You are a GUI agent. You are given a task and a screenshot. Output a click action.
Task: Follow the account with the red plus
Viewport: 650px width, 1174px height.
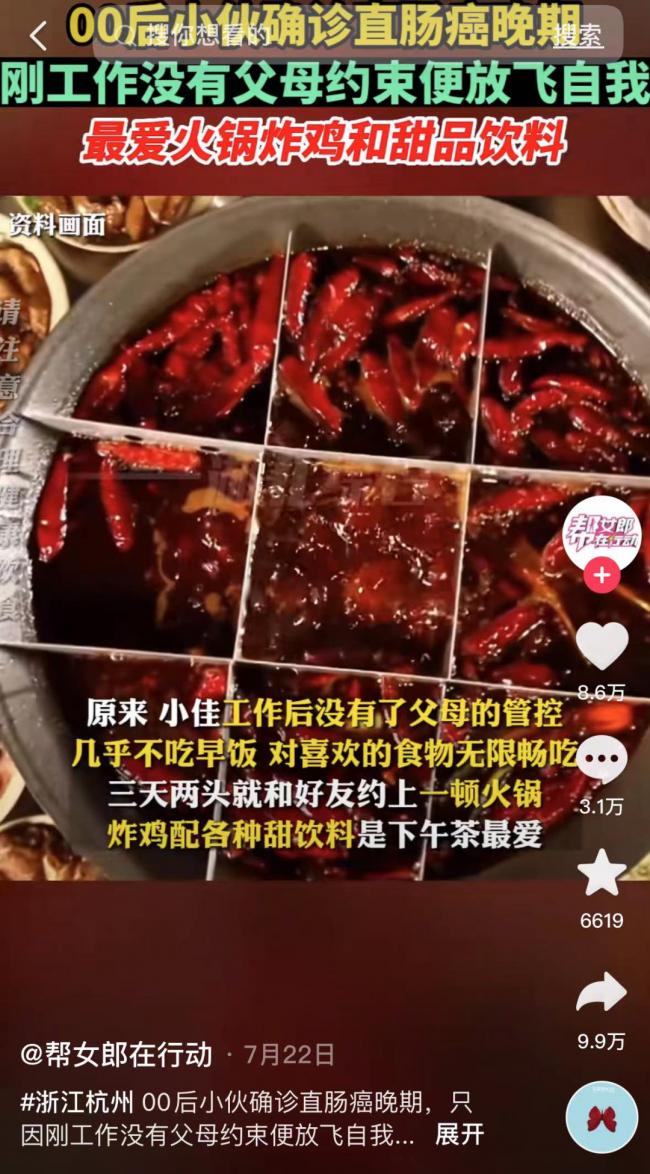[602, 576]
